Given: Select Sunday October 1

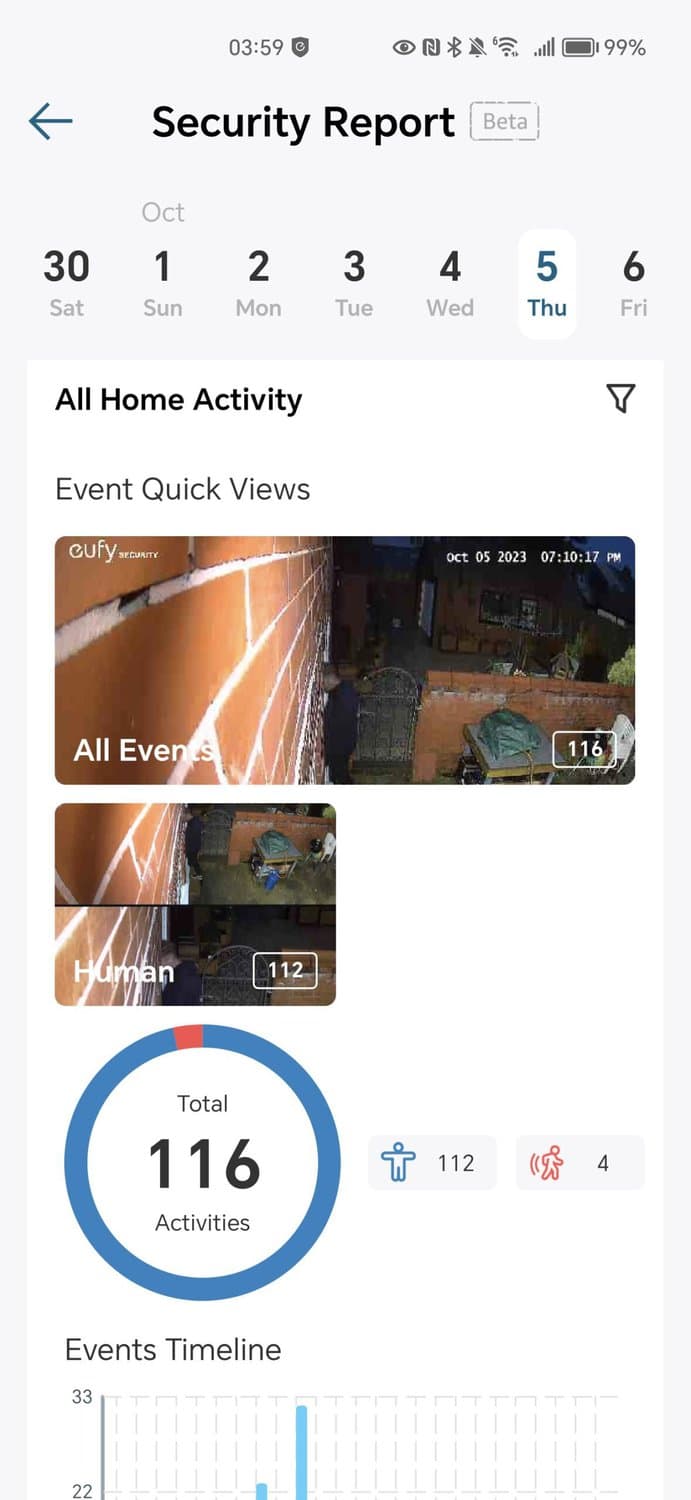Looking at the screenshot, I should point(162,283).
